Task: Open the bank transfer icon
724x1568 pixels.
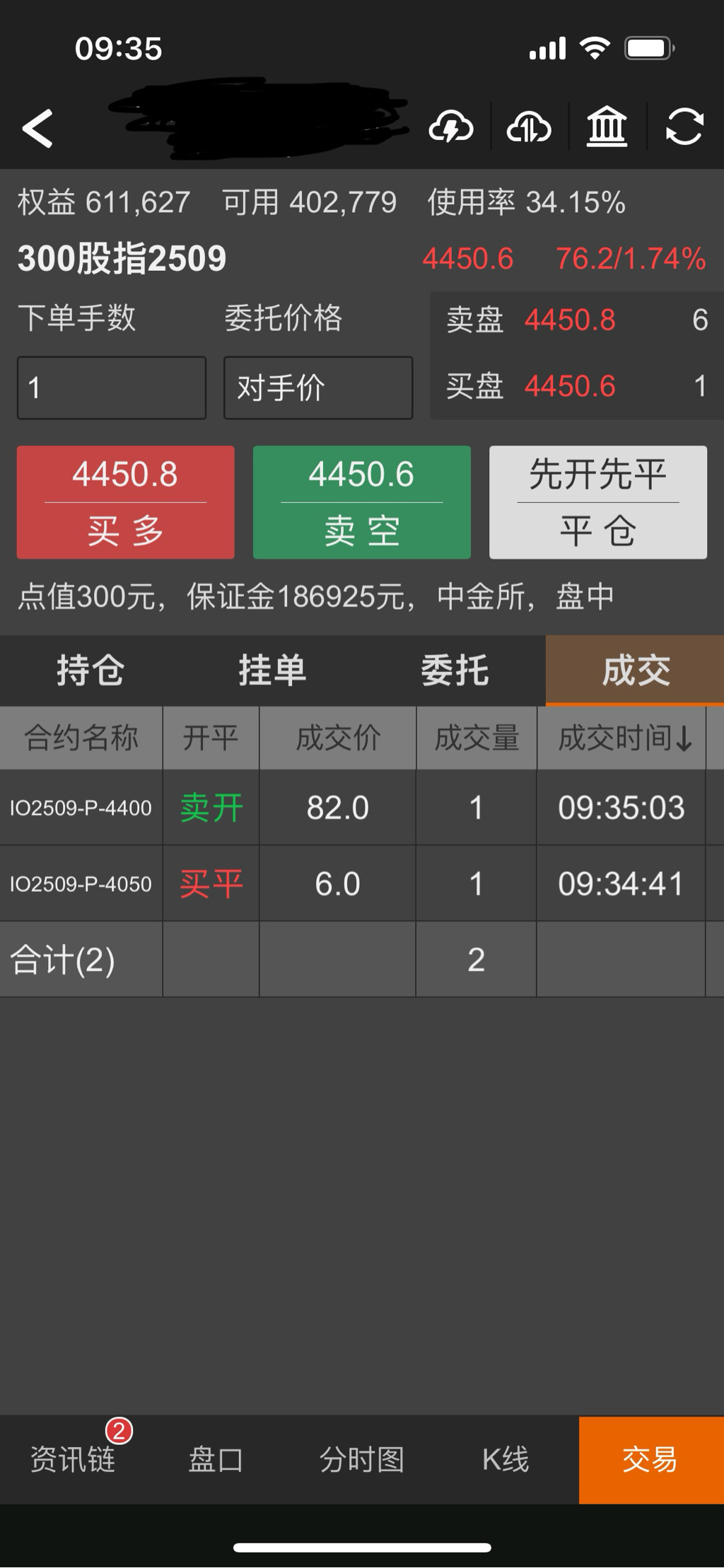Action: pos(607,127)
